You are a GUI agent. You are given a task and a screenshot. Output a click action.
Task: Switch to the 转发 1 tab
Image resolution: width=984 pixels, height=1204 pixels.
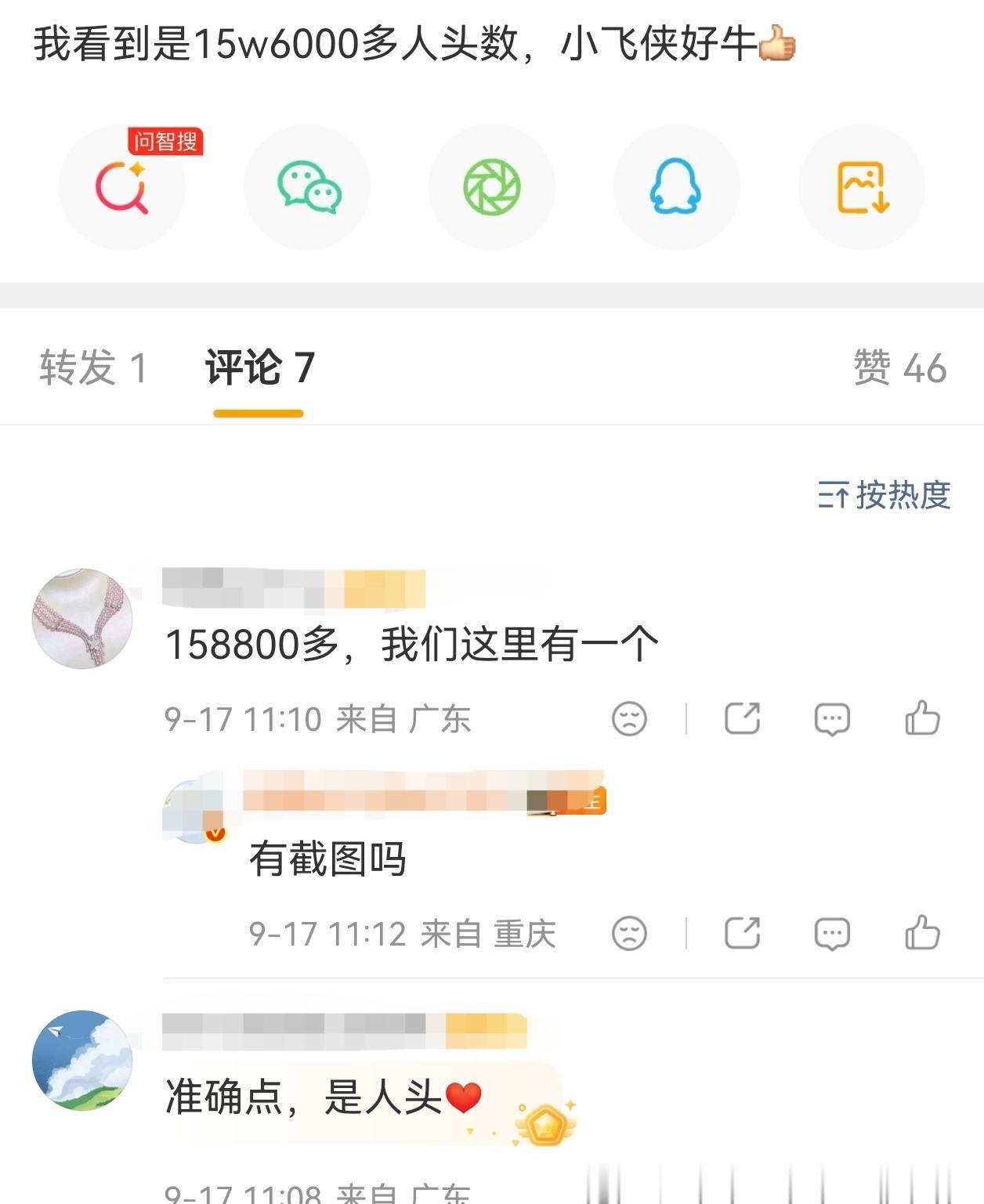pyautogui.click(x=93, y=367)
